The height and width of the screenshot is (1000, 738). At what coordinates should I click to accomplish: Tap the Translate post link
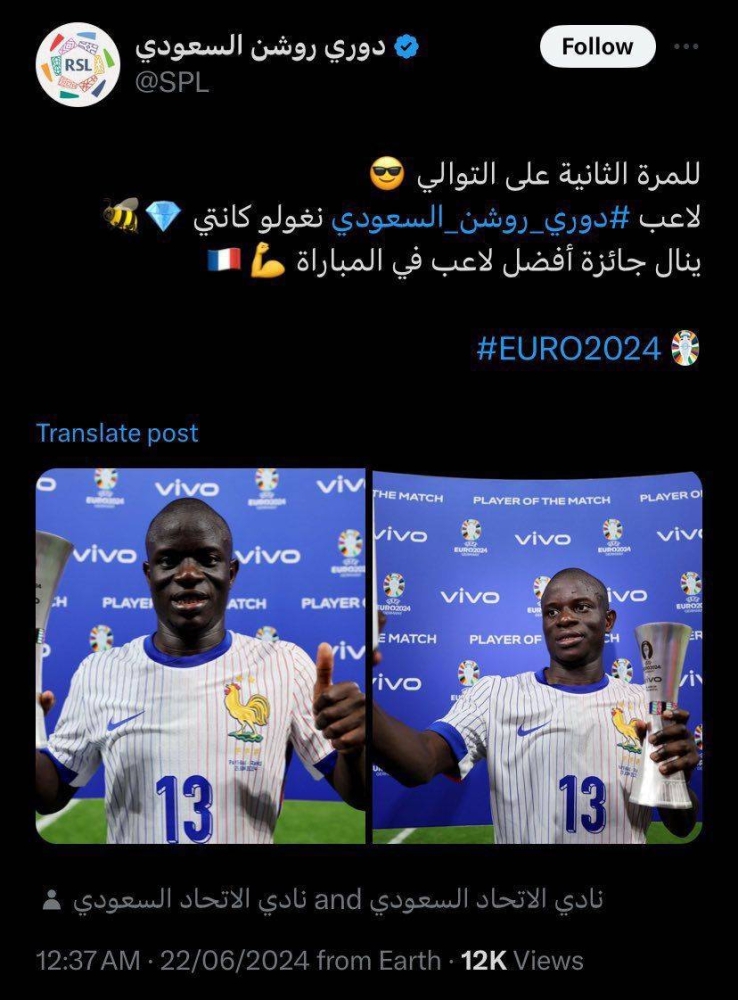point(117,433)
